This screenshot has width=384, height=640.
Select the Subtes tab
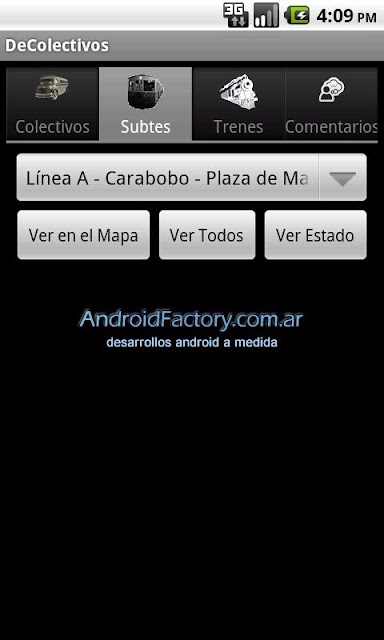tap(146, 104)
